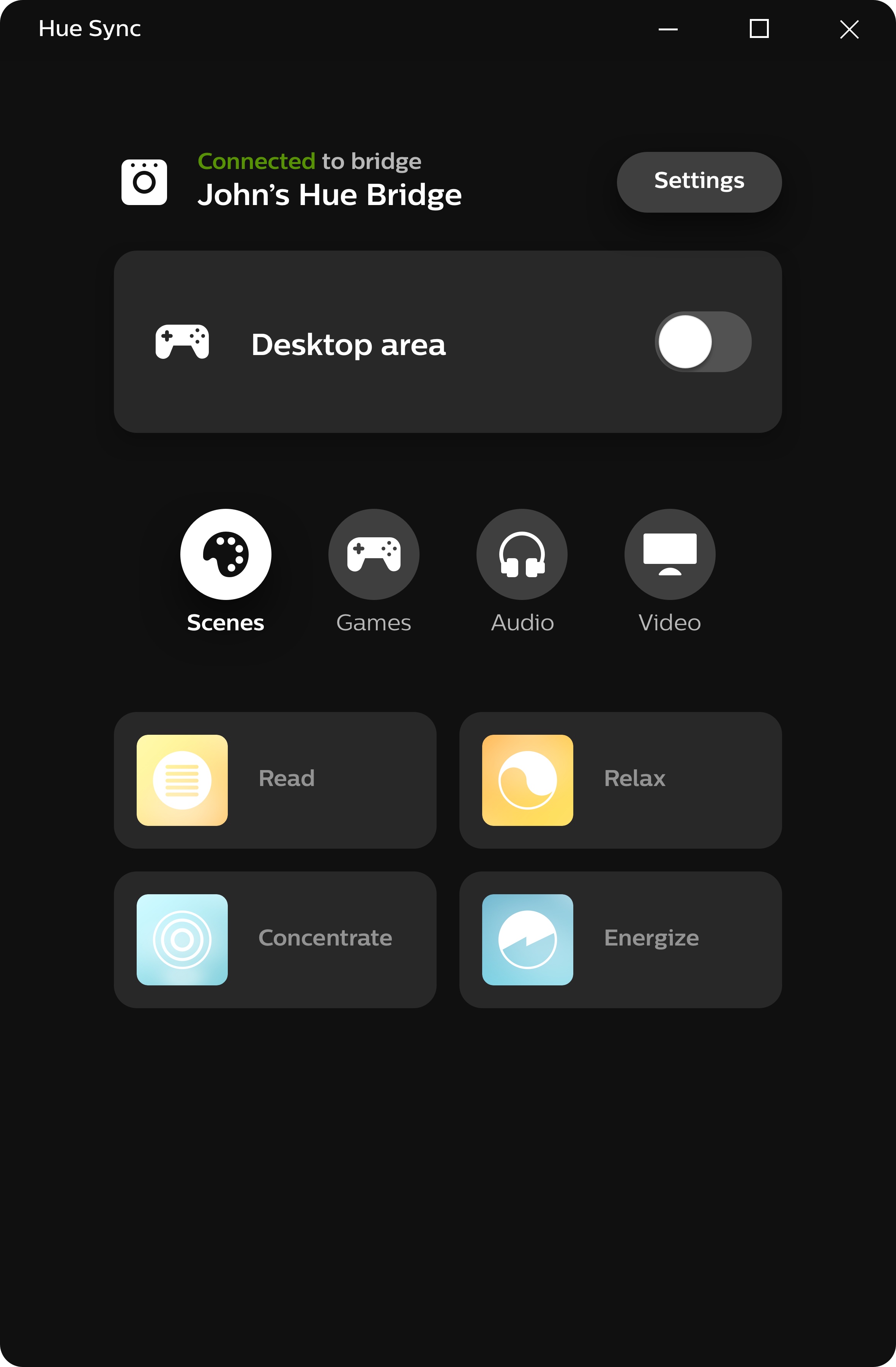Minimize the Hue Sync window
The image size is (896, 1367).
point(668,29)
